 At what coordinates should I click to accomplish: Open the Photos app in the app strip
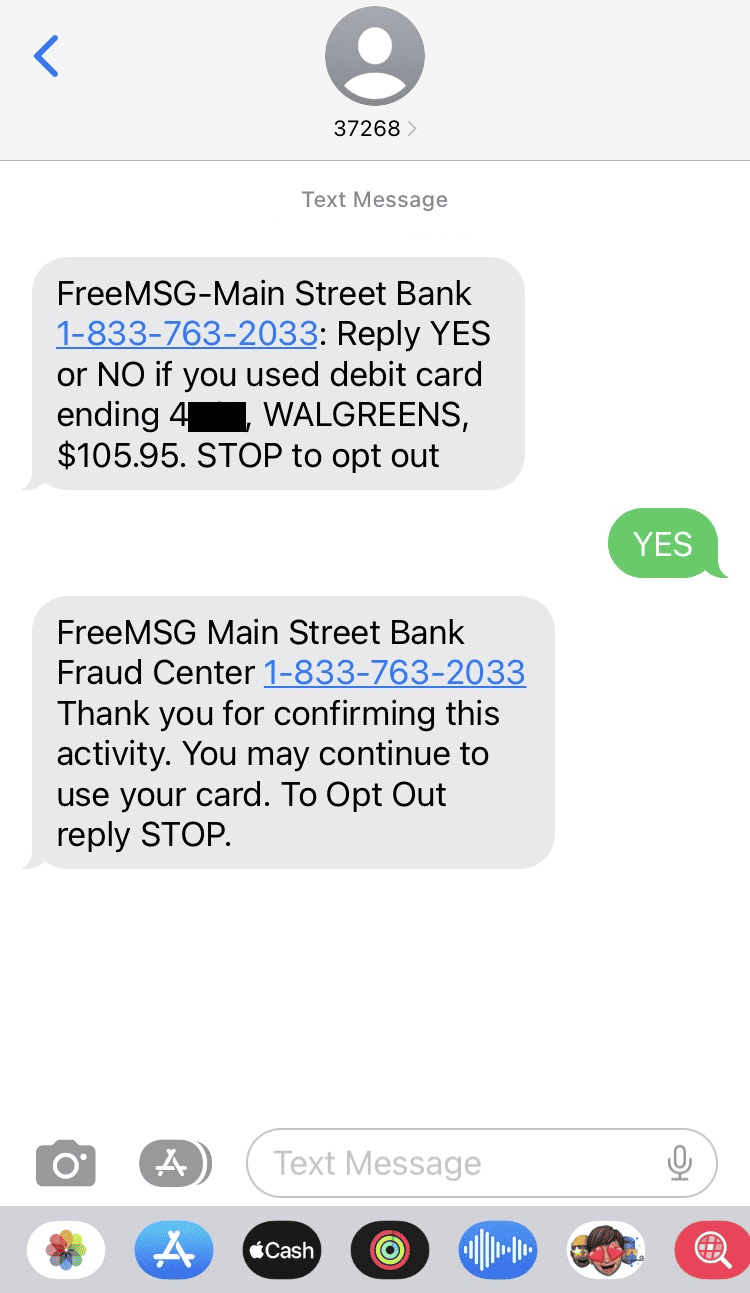(x=66, y=1250)
